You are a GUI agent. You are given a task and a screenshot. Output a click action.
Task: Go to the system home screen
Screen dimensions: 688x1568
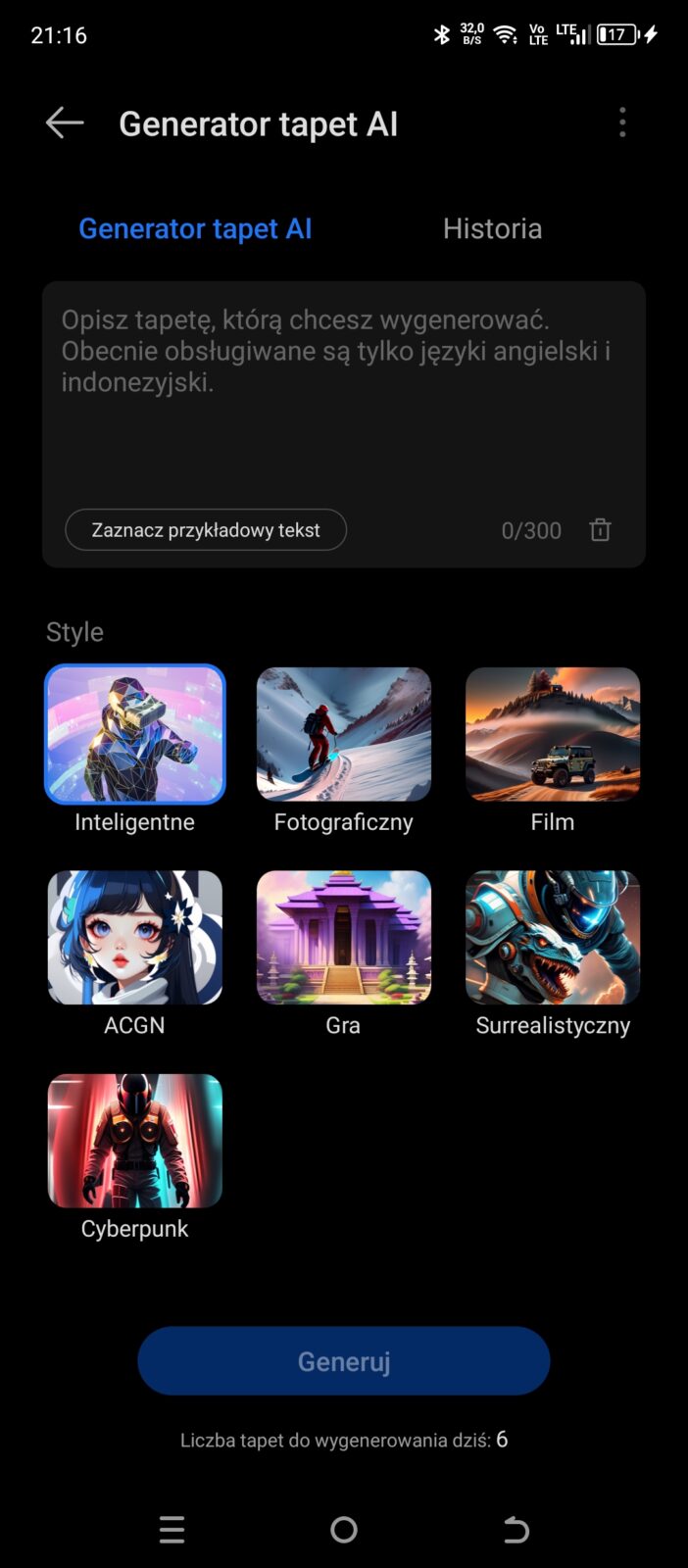point(344,1530)
